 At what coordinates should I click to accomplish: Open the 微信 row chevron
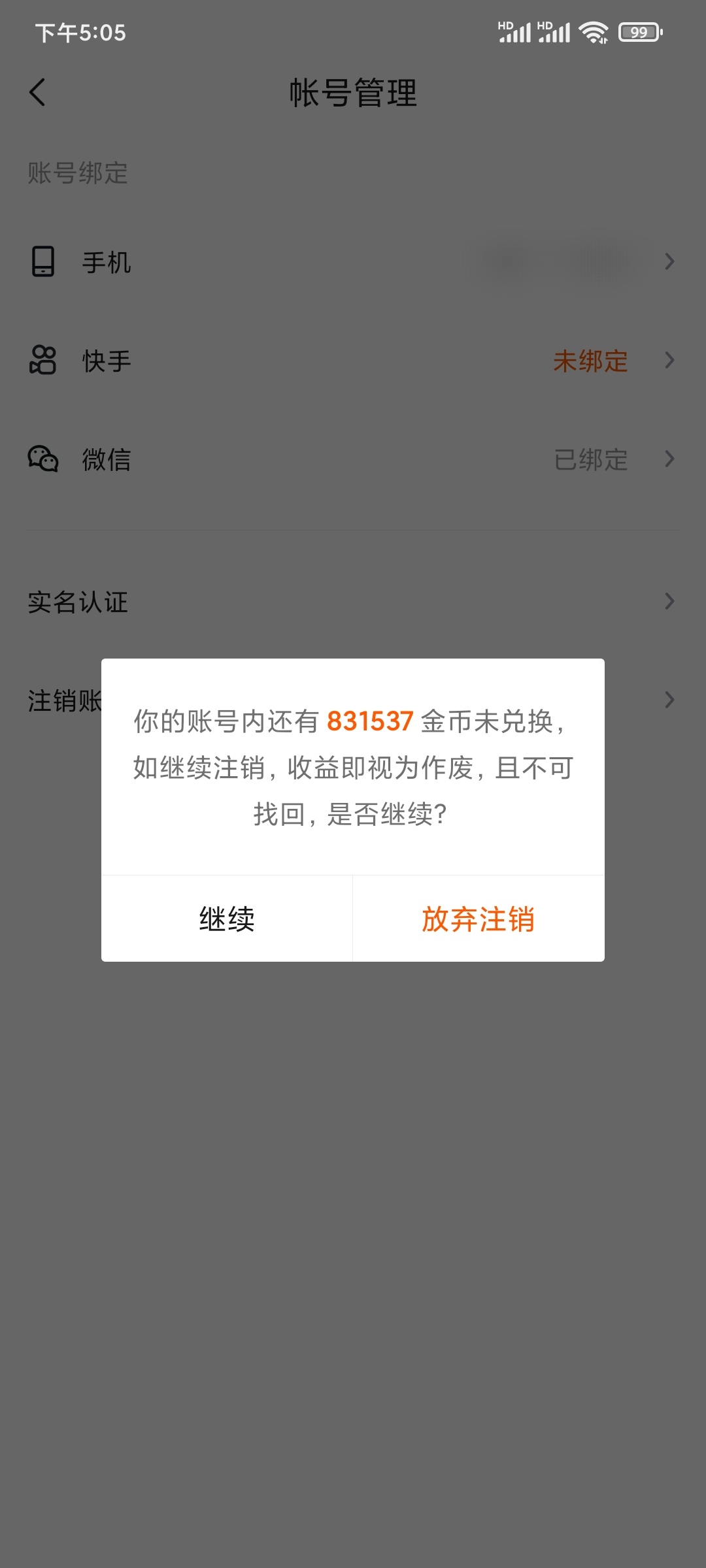pyautogui.click(x=668, y=459)
